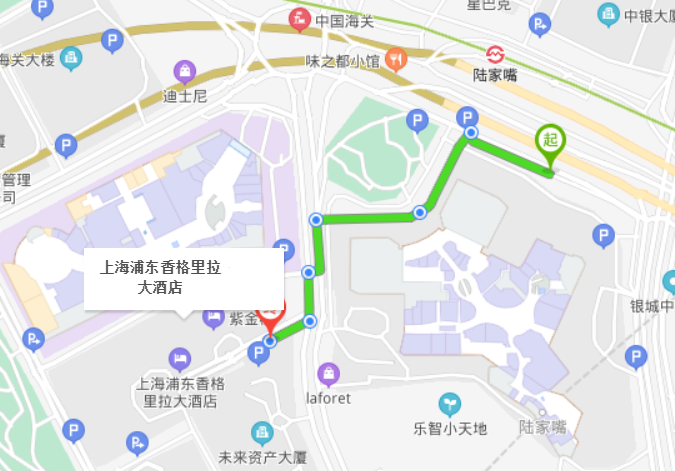Select the 迪士尼 store marker
The height and width of the screenshot is (471, 675).
[185, 71]
